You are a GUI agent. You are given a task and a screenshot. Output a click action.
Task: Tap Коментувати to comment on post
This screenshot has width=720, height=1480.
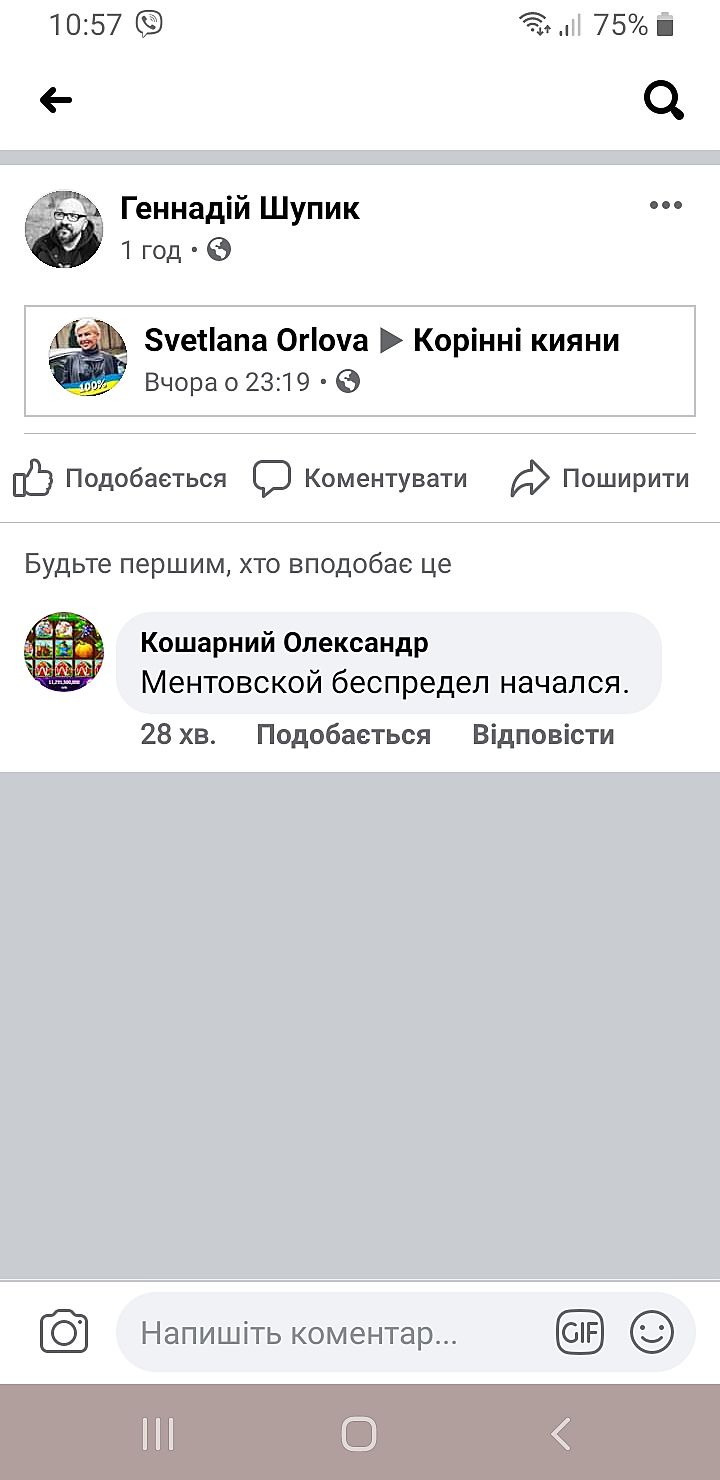coord(360,479)
